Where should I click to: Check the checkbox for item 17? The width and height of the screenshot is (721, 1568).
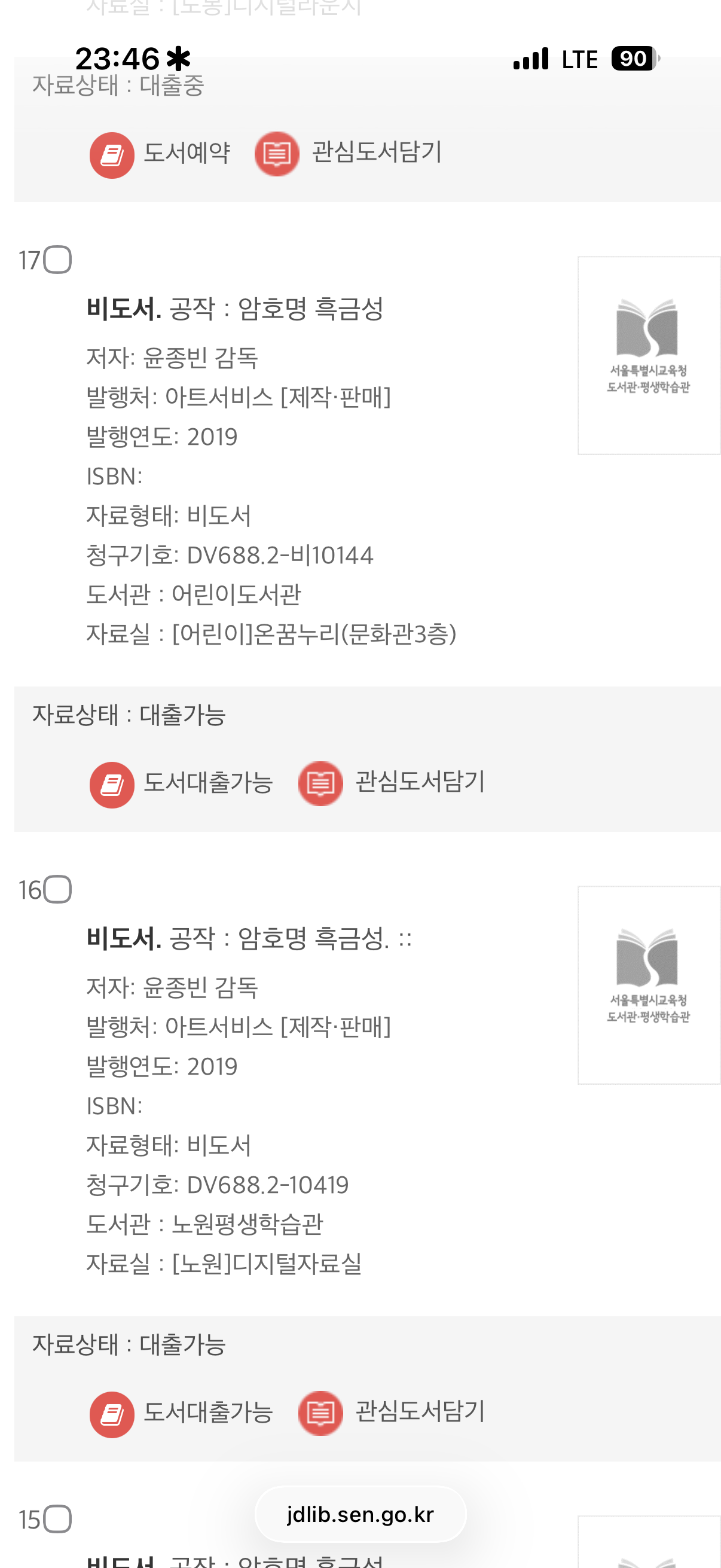(x=58, y=260)
